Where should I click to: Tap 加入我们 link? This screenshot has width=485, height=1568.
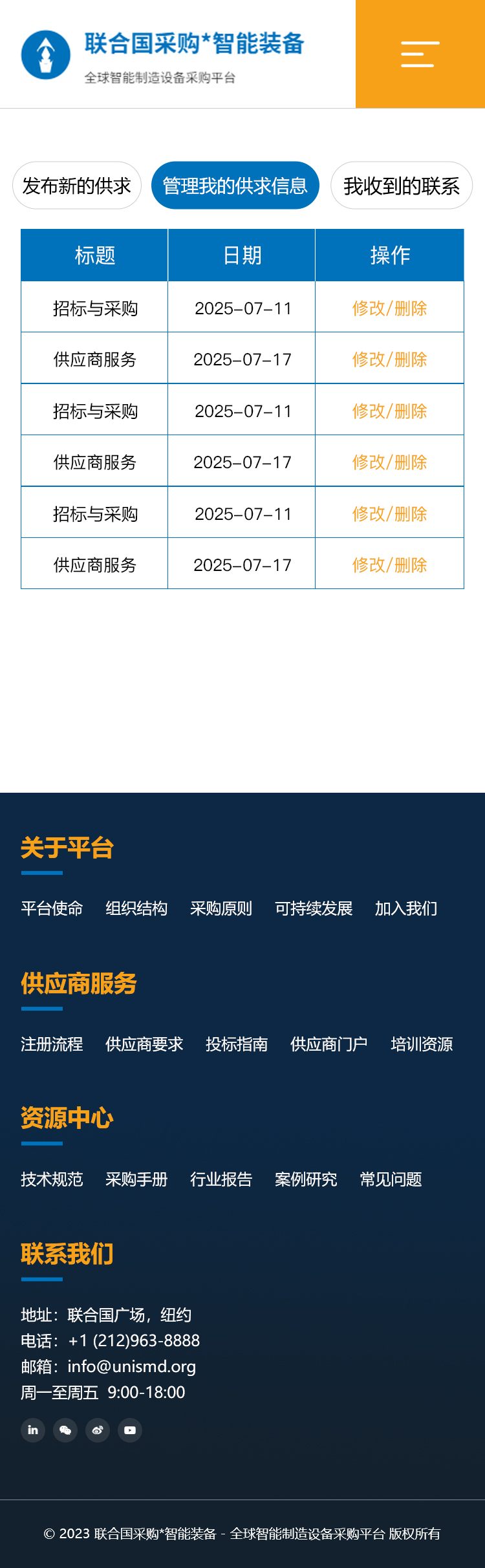pyautogui.click(x=406, y=908)
